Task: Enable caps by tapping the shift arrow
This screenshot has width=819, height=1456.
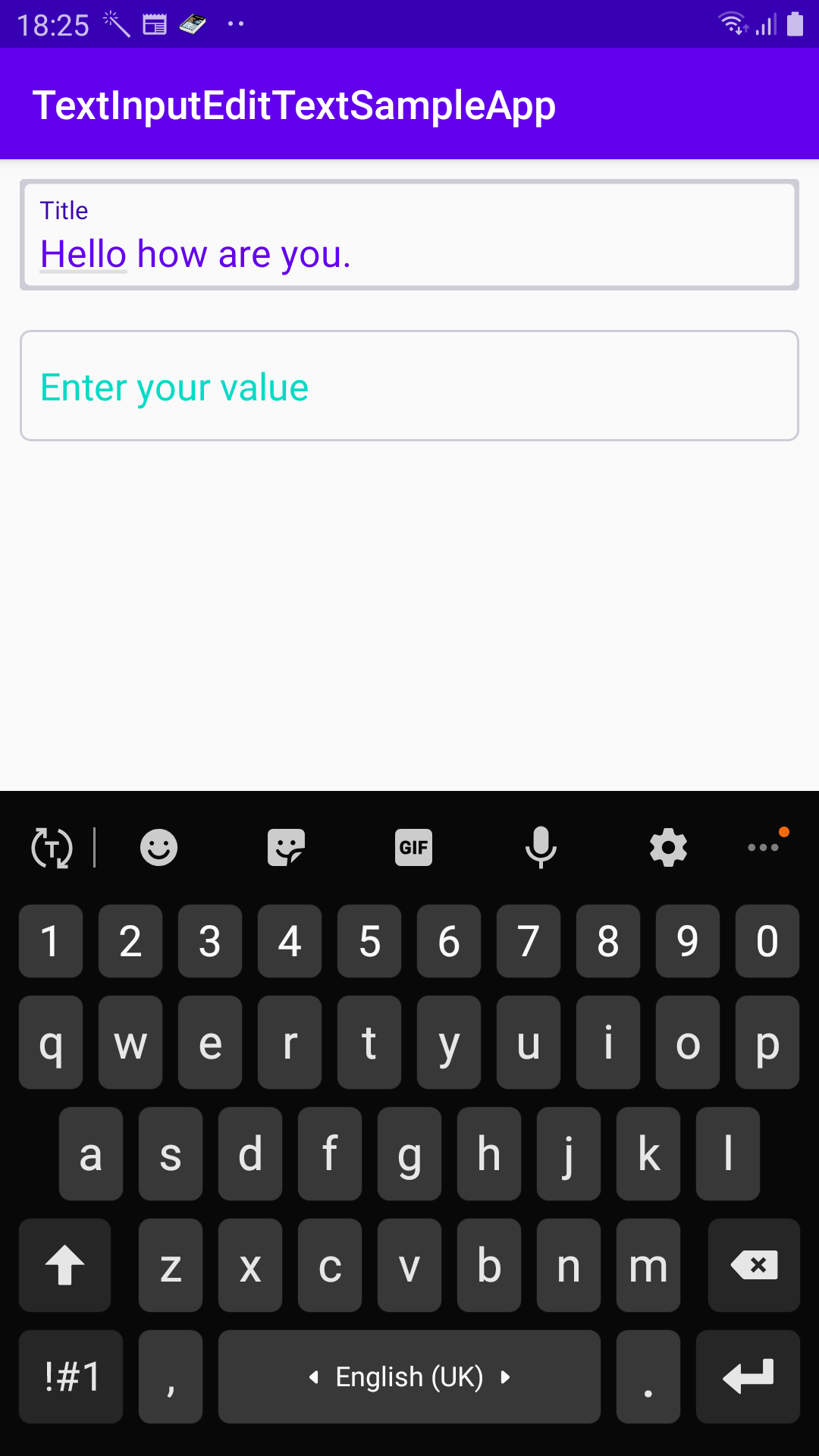Action: 64,1265
